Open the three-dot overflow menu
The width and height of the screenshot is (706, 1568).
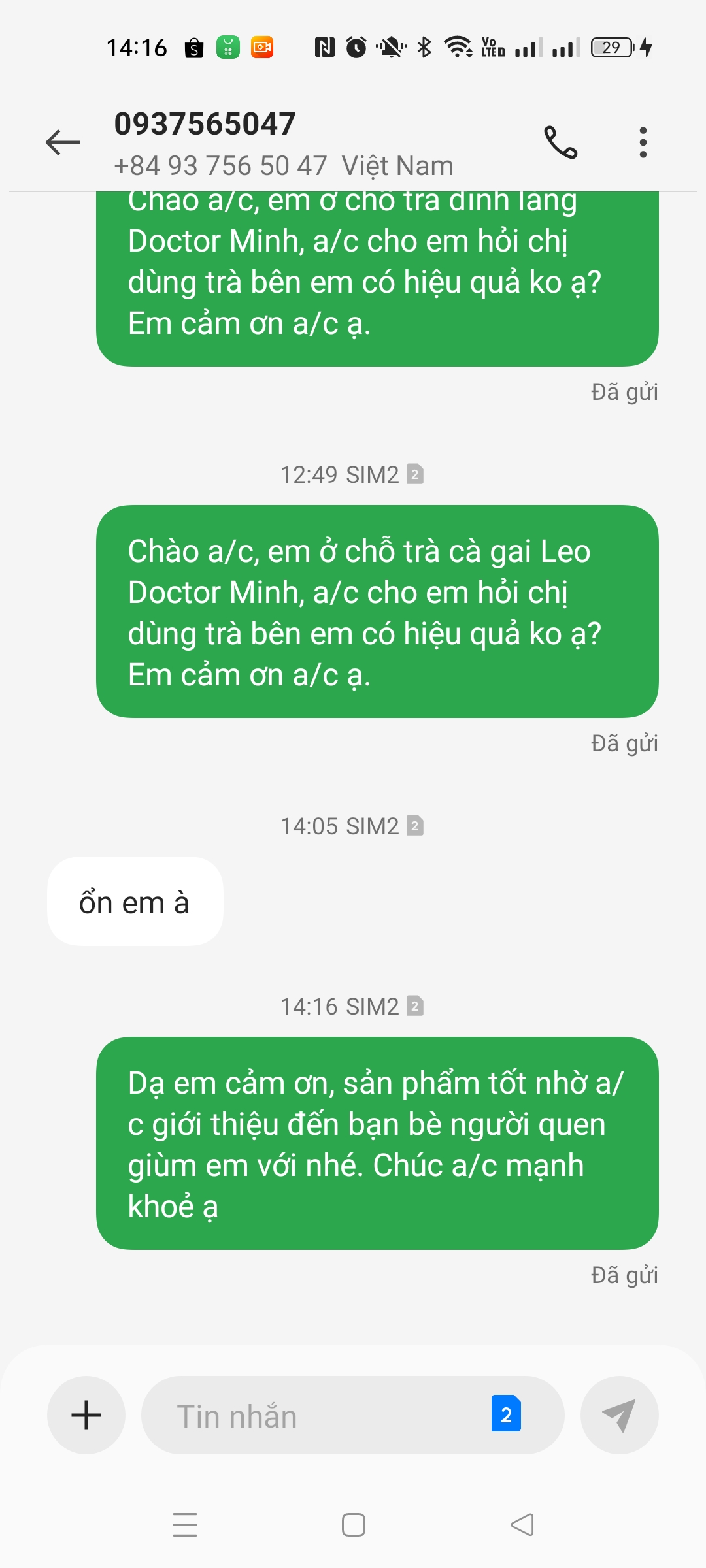643,142
